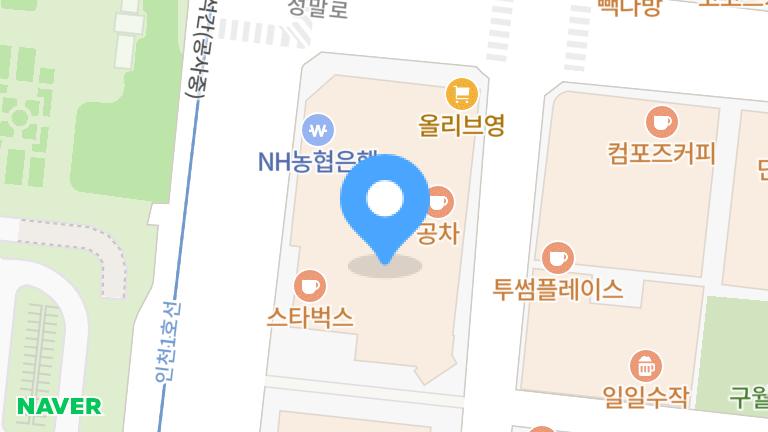Select the NH농협은행 bank marker

click(318, 130)
